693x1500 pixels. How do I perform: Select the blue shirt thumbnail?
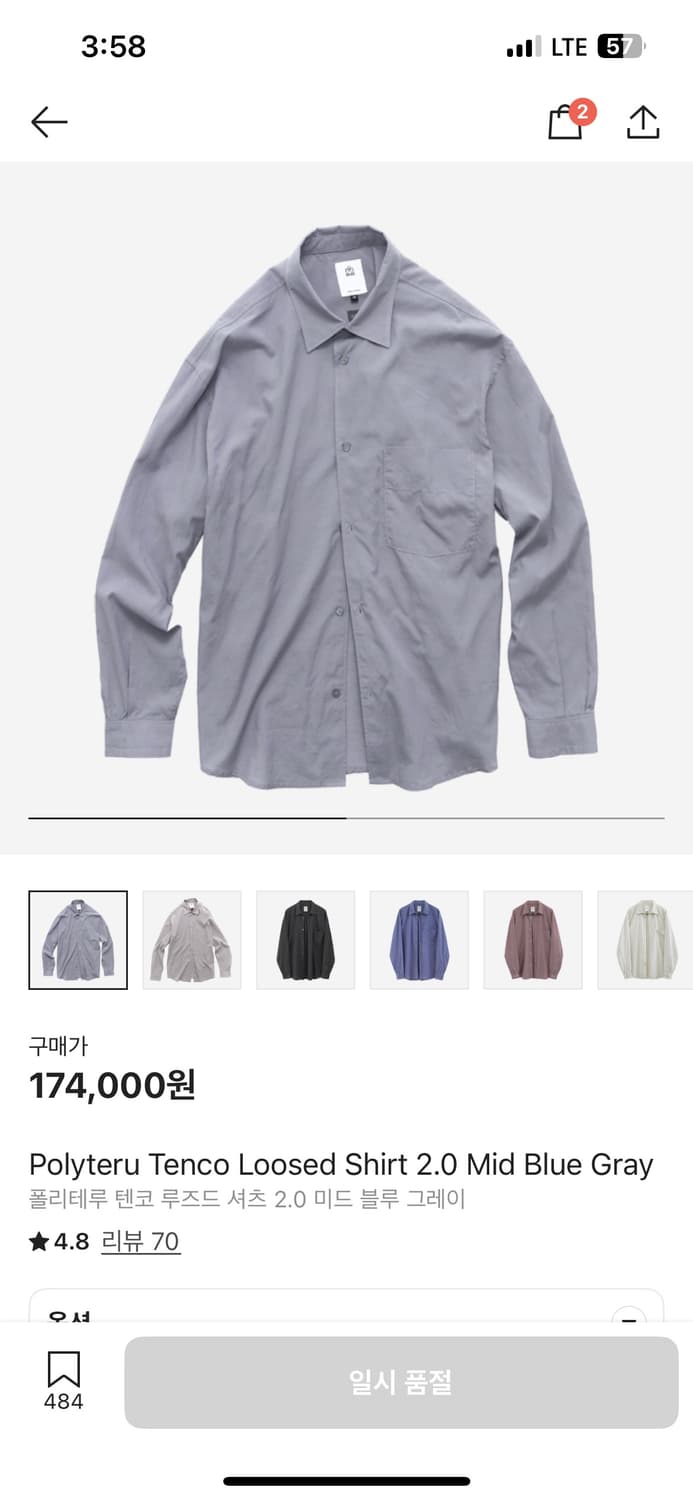click(419, 940)
